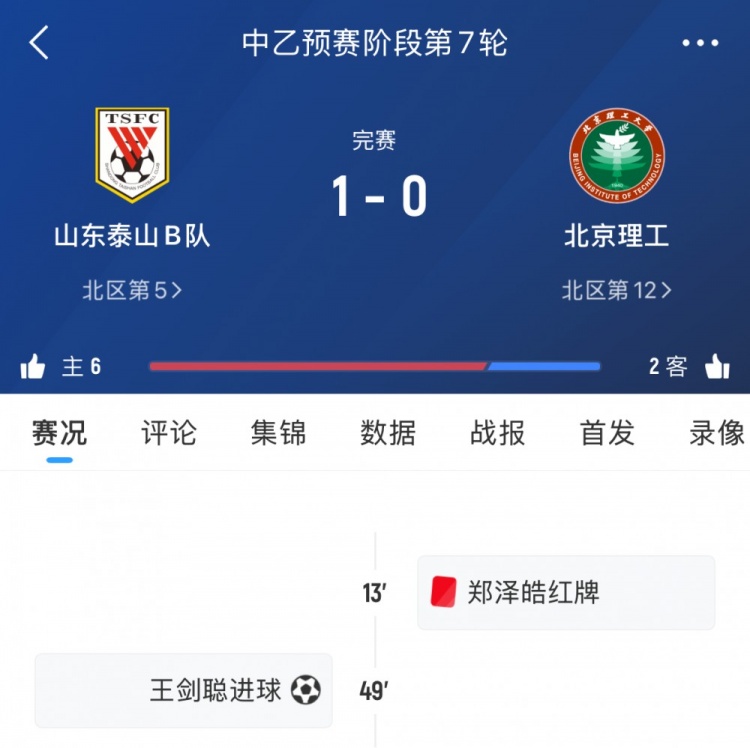Switch to the 战报 tab
Screen dimensions: 750x748
tap(497, 433)
